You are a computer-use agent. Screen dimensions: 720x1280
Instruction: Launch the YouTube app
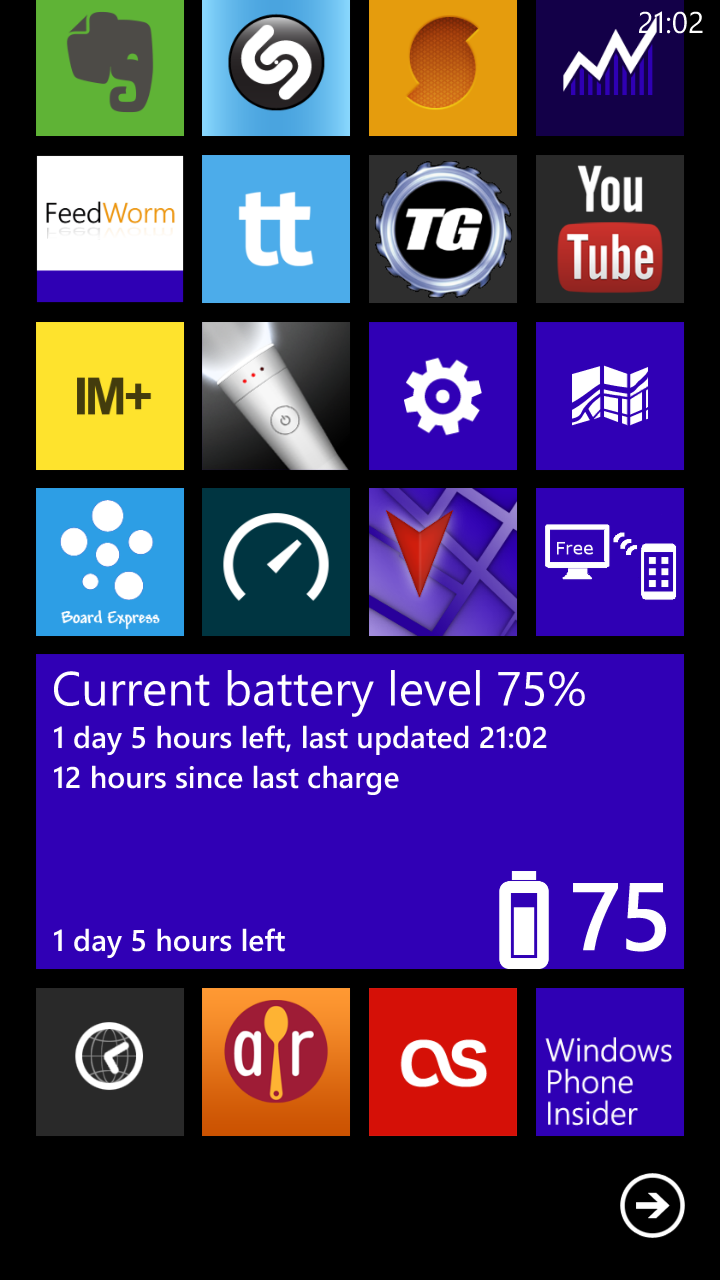click(609, 228)
